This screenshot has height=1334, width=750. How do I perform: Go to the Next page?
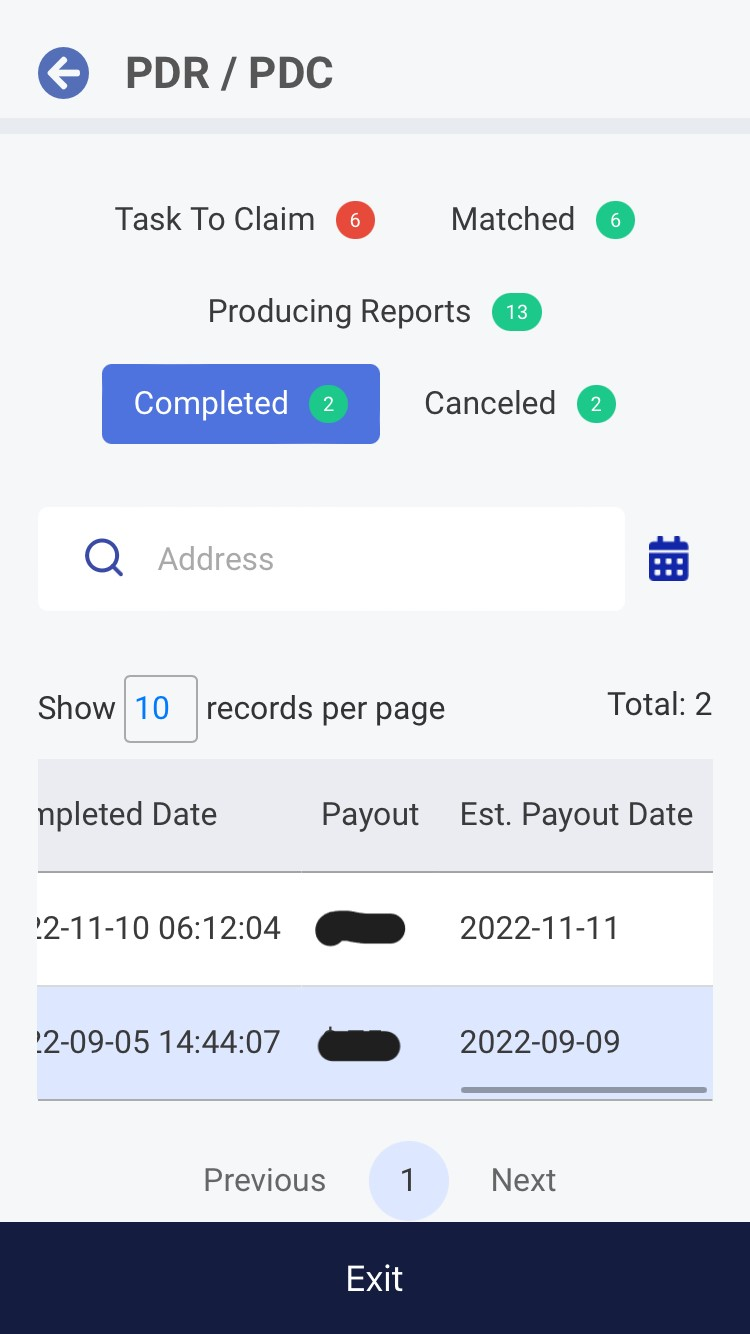pyautogui.click(x=523, y=1180)
